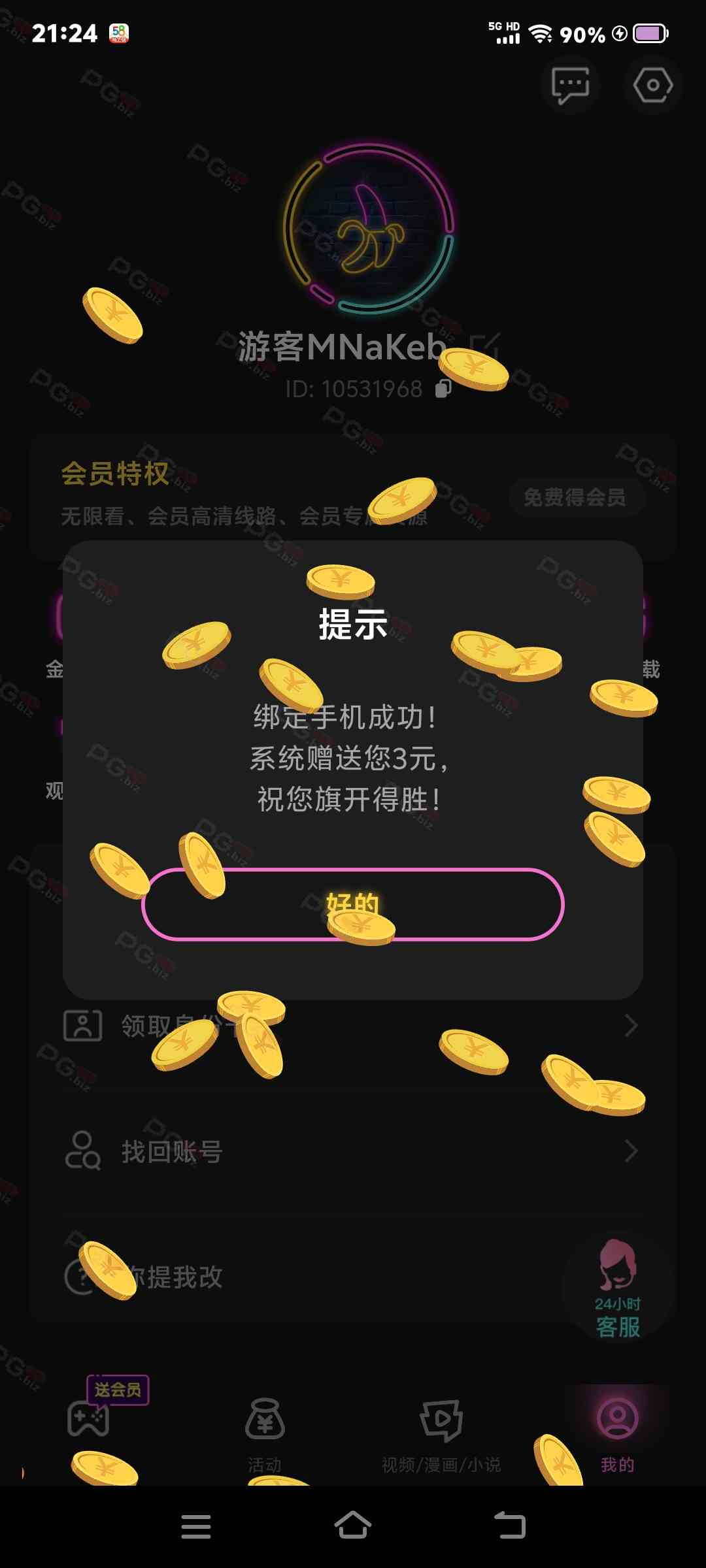Open the game tab with 送会员 badge
This screenshot has width=706, height=1568.
pyautogui.click(x=89, y=1419)
